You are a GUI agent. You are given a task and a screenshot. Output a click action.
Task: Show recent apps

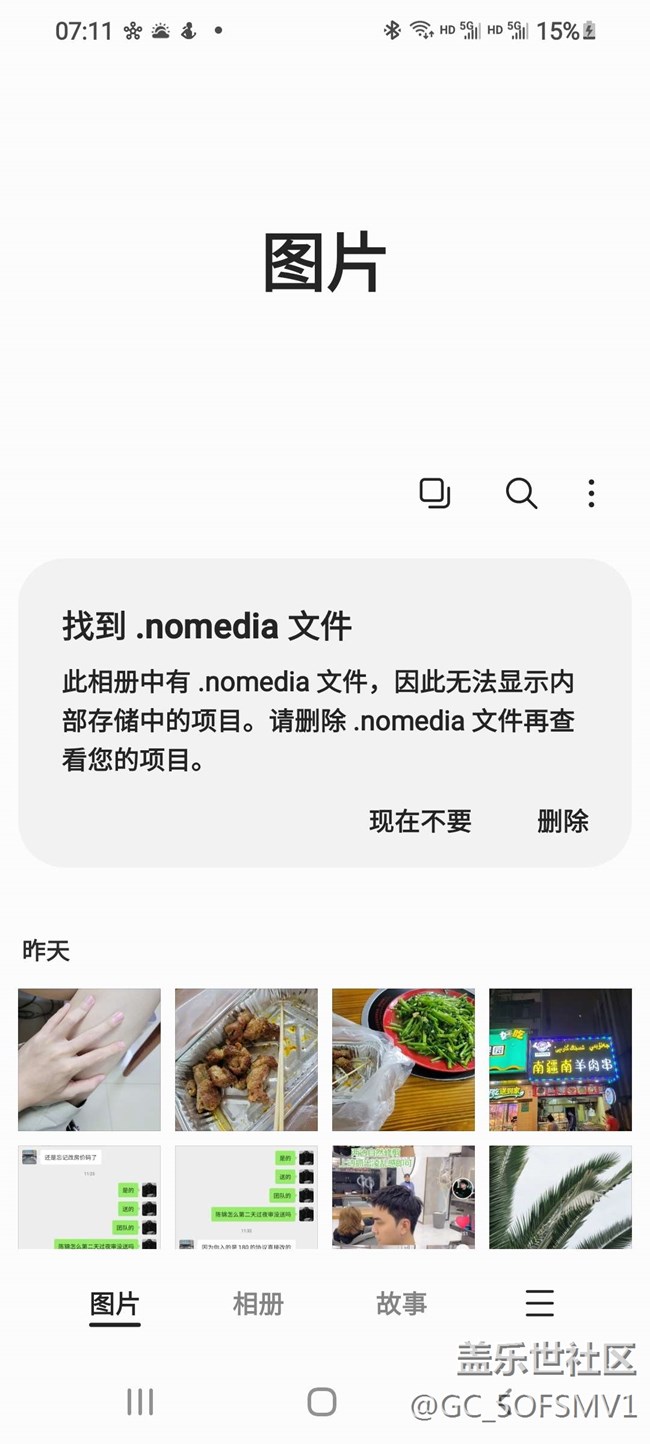pyautogui.click(x=140, y=1402)
